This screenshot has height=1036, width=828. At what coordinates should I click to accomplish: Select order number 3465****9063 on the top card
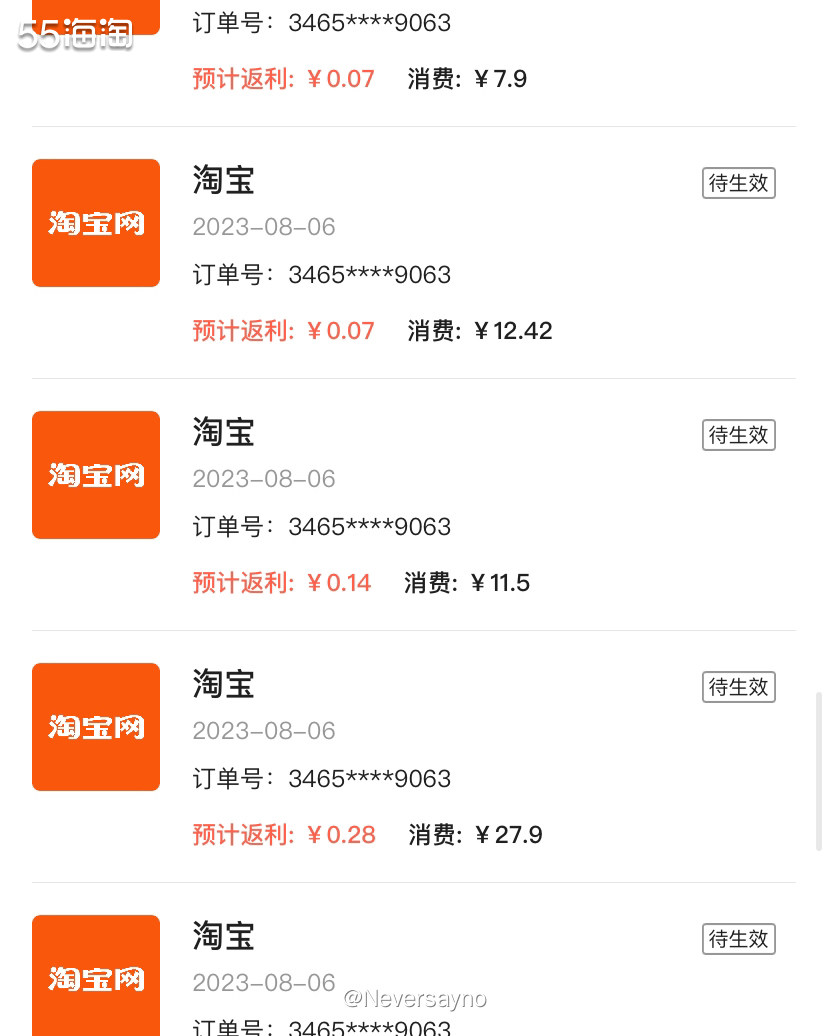[x=369, y=22]
